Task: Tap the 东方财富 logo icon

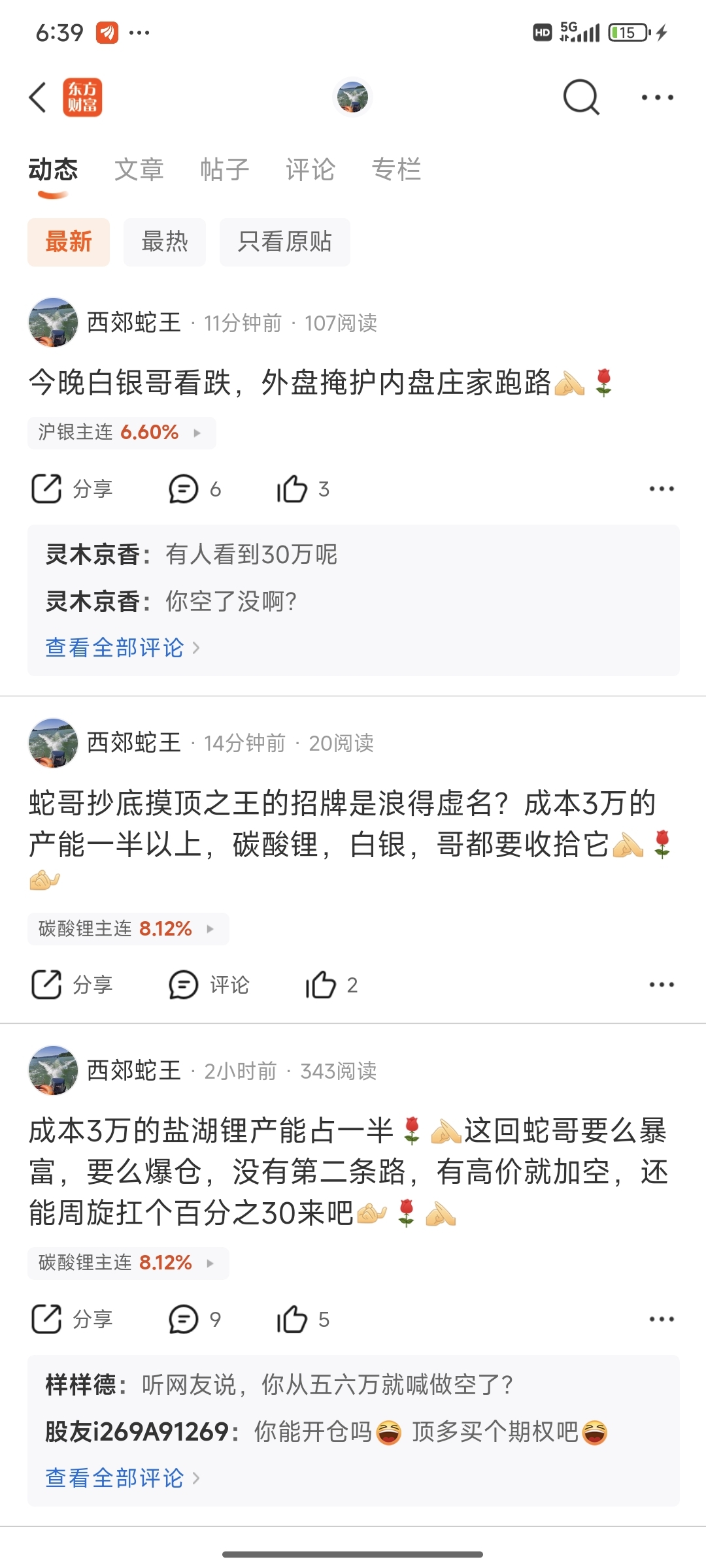Action: tap(83, 97)
